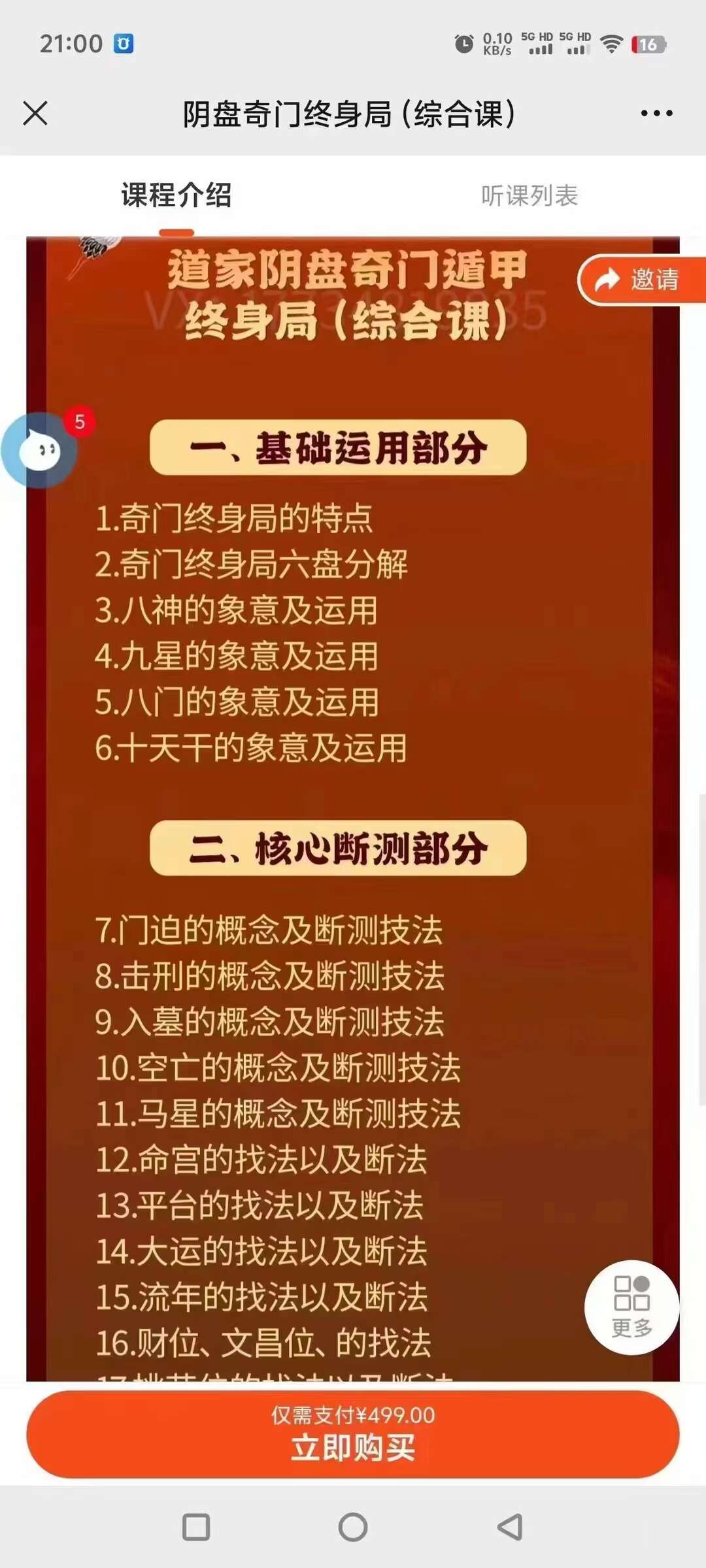Open the three-dot overflow menu
This screenshot has height=1568, width=706.
(x=656, y=113)
